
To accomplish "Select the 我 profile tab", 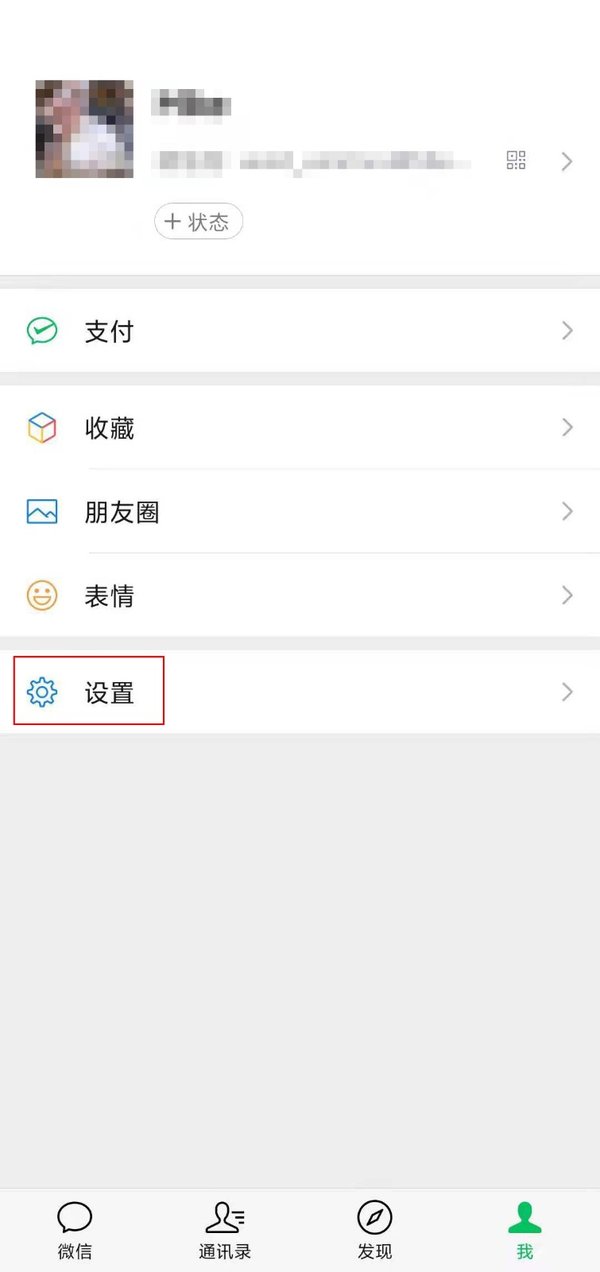I will (525, 1230).
